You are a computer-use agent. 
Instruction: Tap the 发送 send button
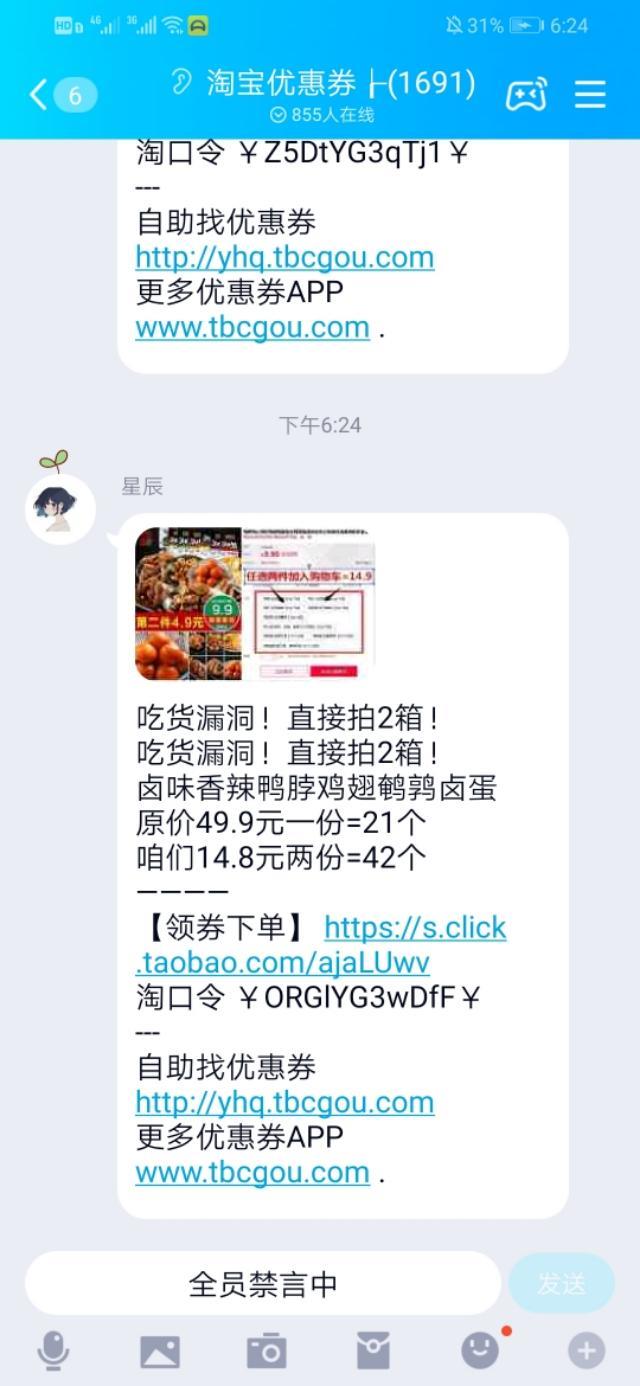(561, 1284)
